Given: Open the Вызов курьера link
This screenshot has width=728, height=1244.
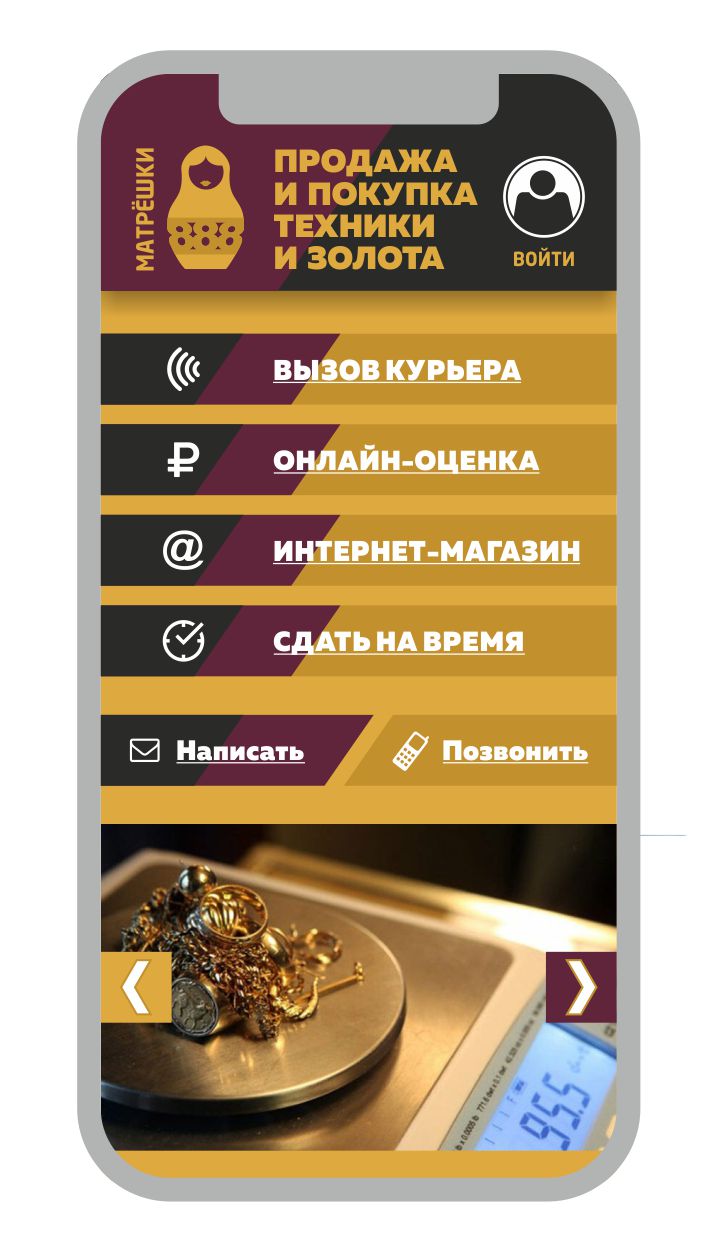Looking at the screenshot, I should point(397,370).
